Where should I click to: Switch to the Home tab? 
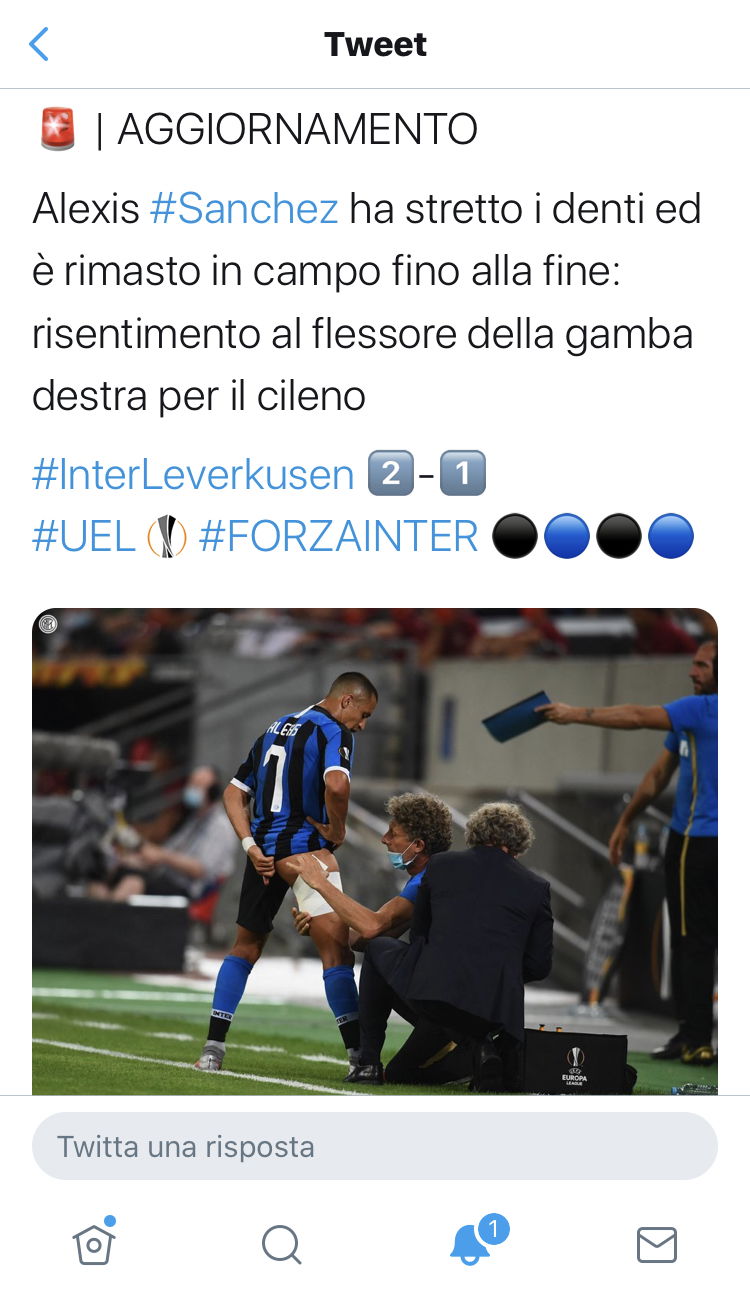[x=94, y=1243]
